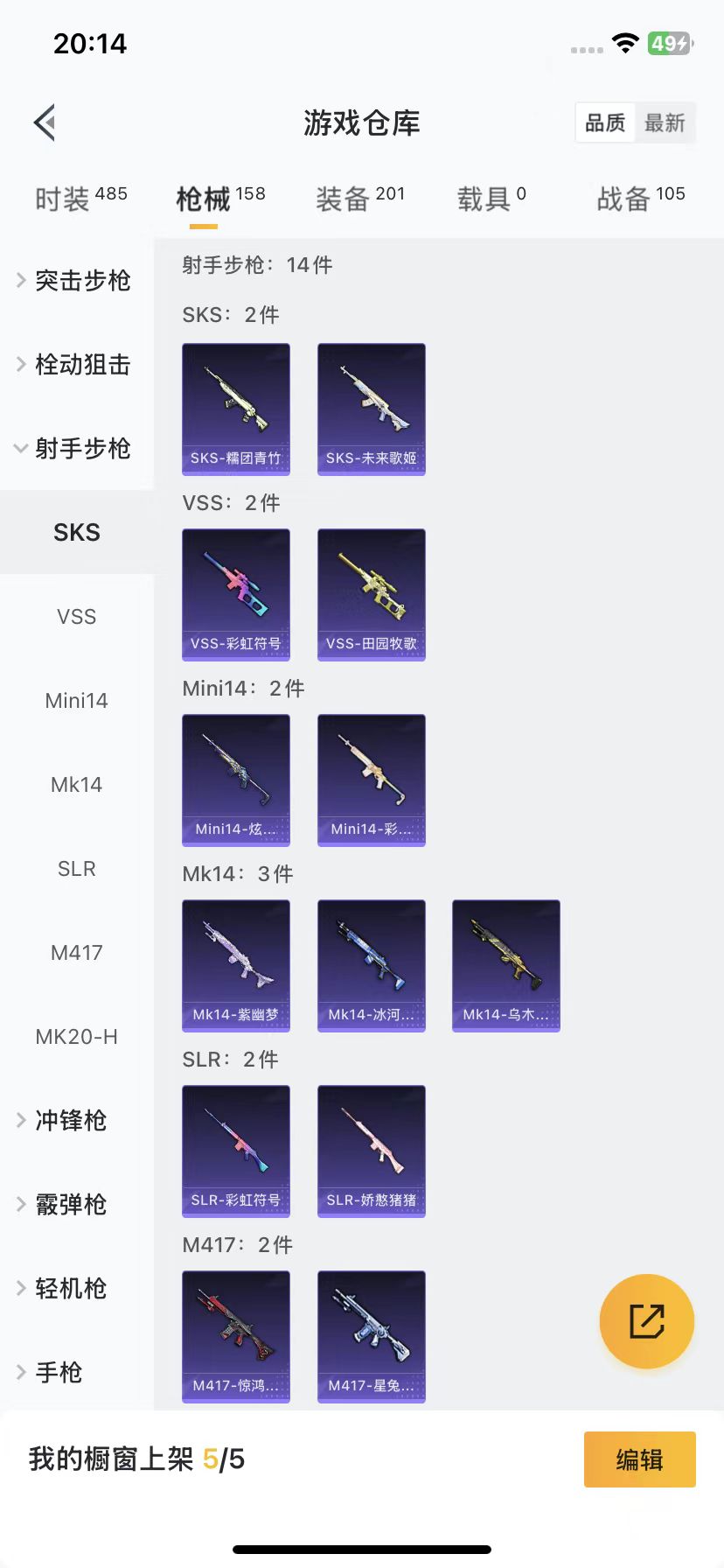Screen dimensions: 724x1568
Task: Sort items by 最新
Action: 665,122
